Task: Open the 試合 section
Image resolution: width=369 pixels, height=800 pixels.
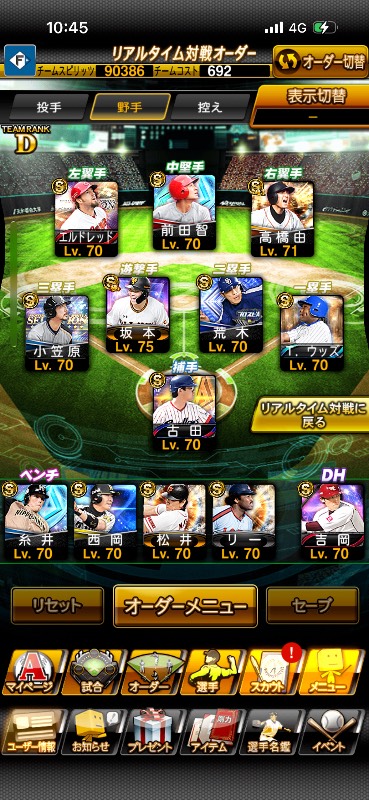Action: click(91, 672)
